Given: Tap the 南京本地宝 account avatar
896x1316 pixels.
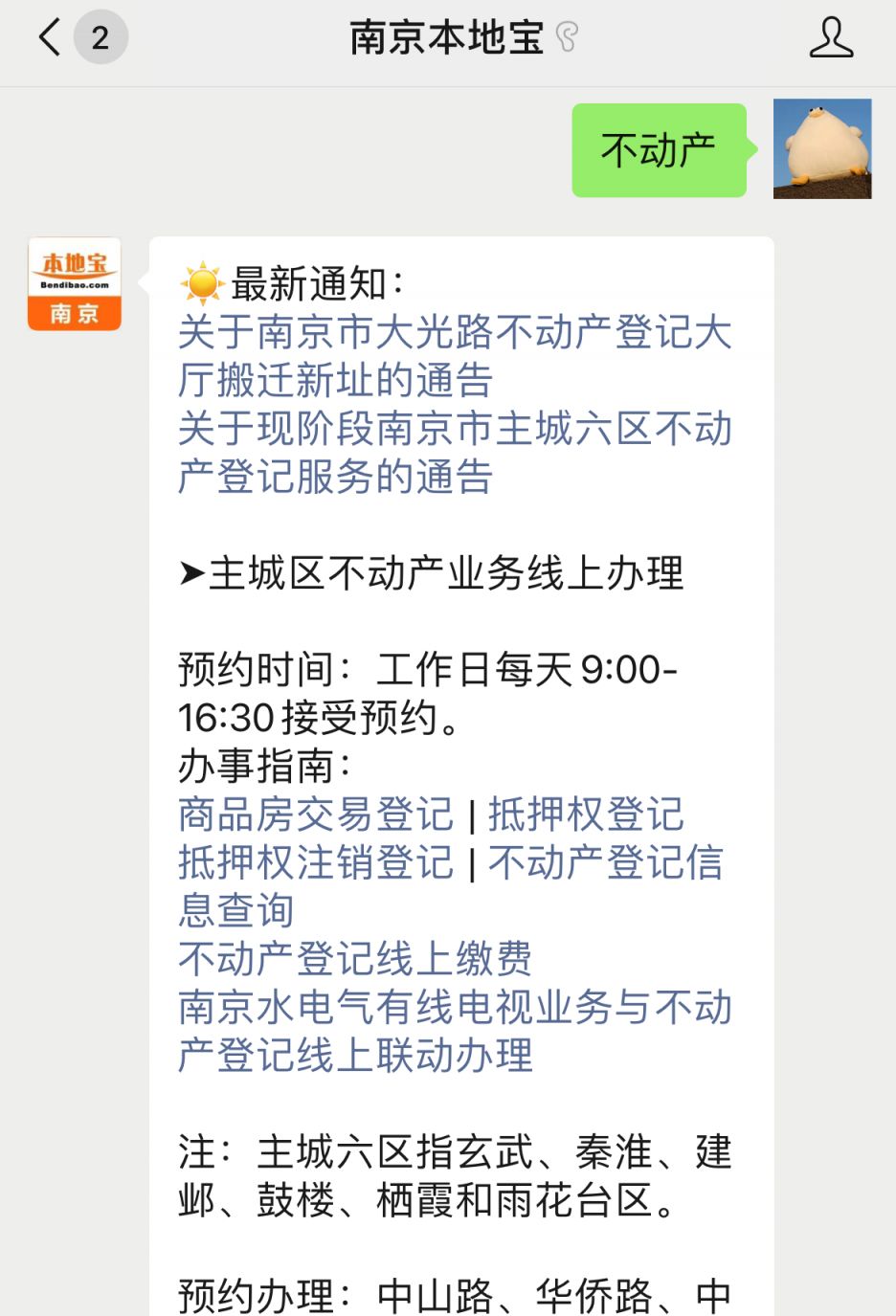Looking at the screenshot, I should click(x=75, y=284).
